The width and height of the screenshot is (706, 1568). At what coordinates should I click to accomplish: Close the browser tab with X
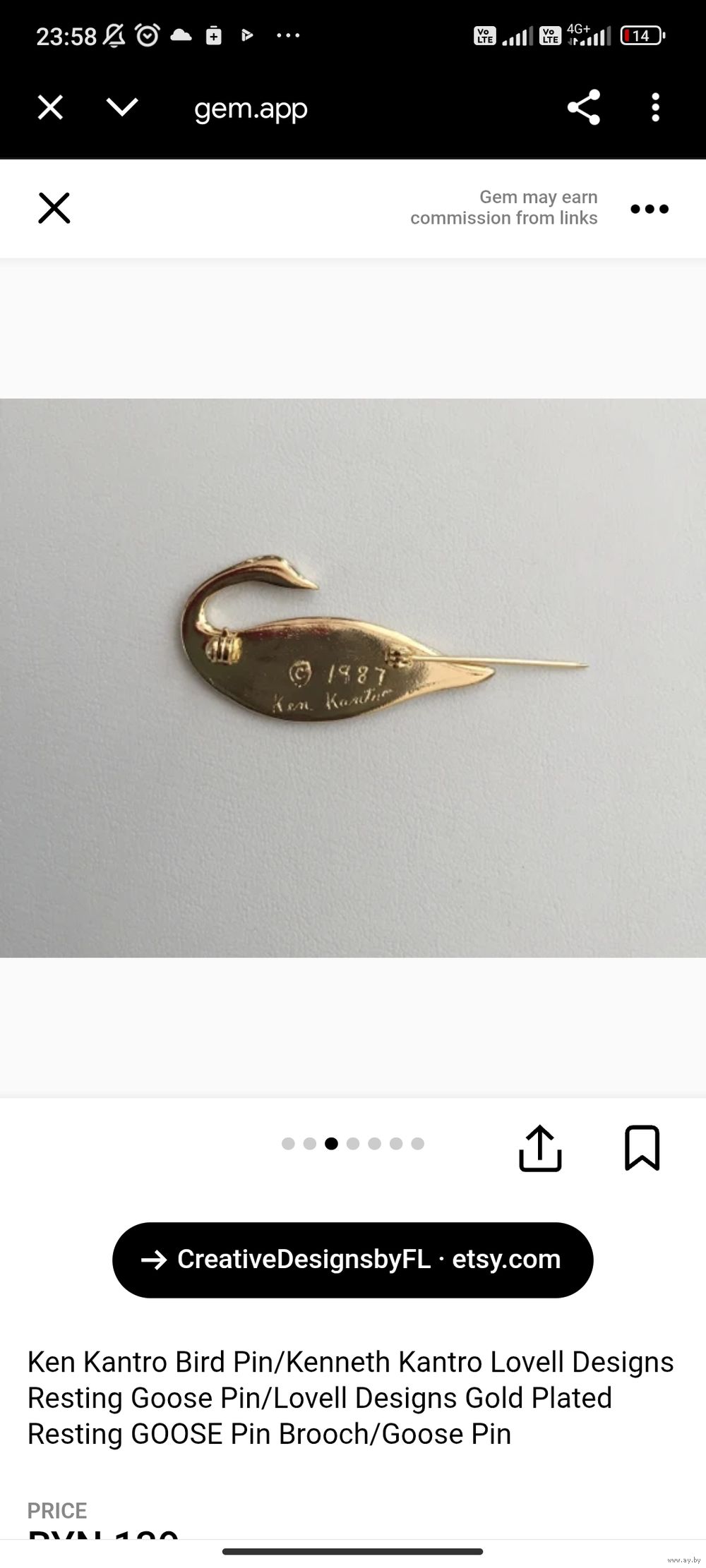click(50, 108)
